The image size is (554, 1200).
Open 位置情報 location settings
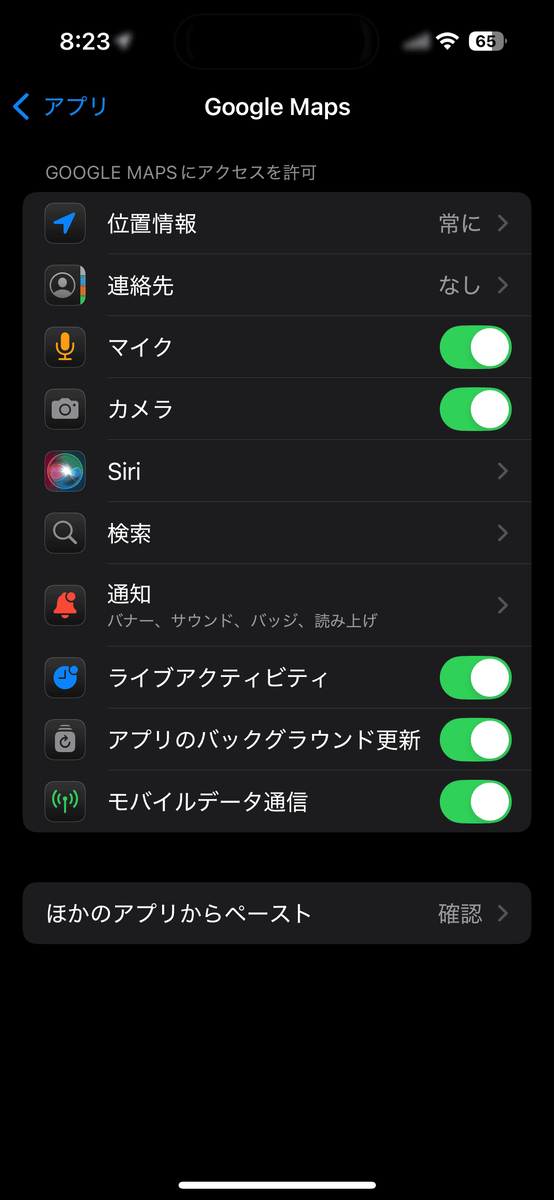coord(277,223)
